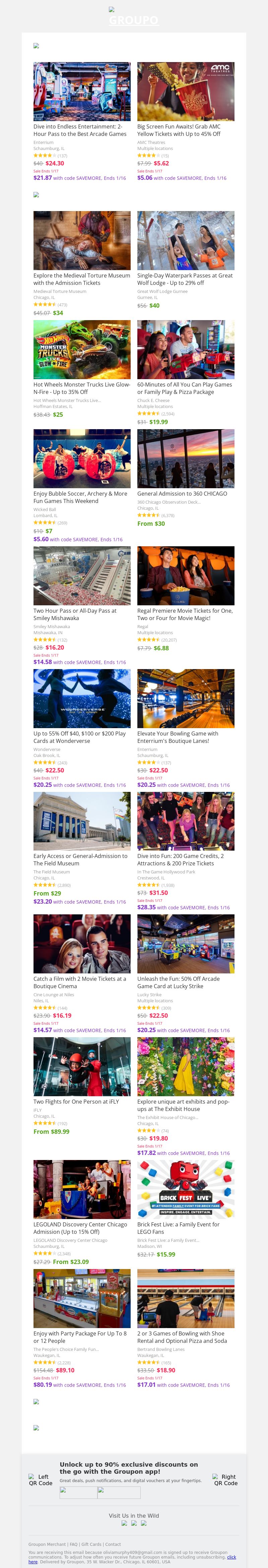Select the iFLY two flights deal
The image size is (268, 1568).
click(x=81, y=1066)
